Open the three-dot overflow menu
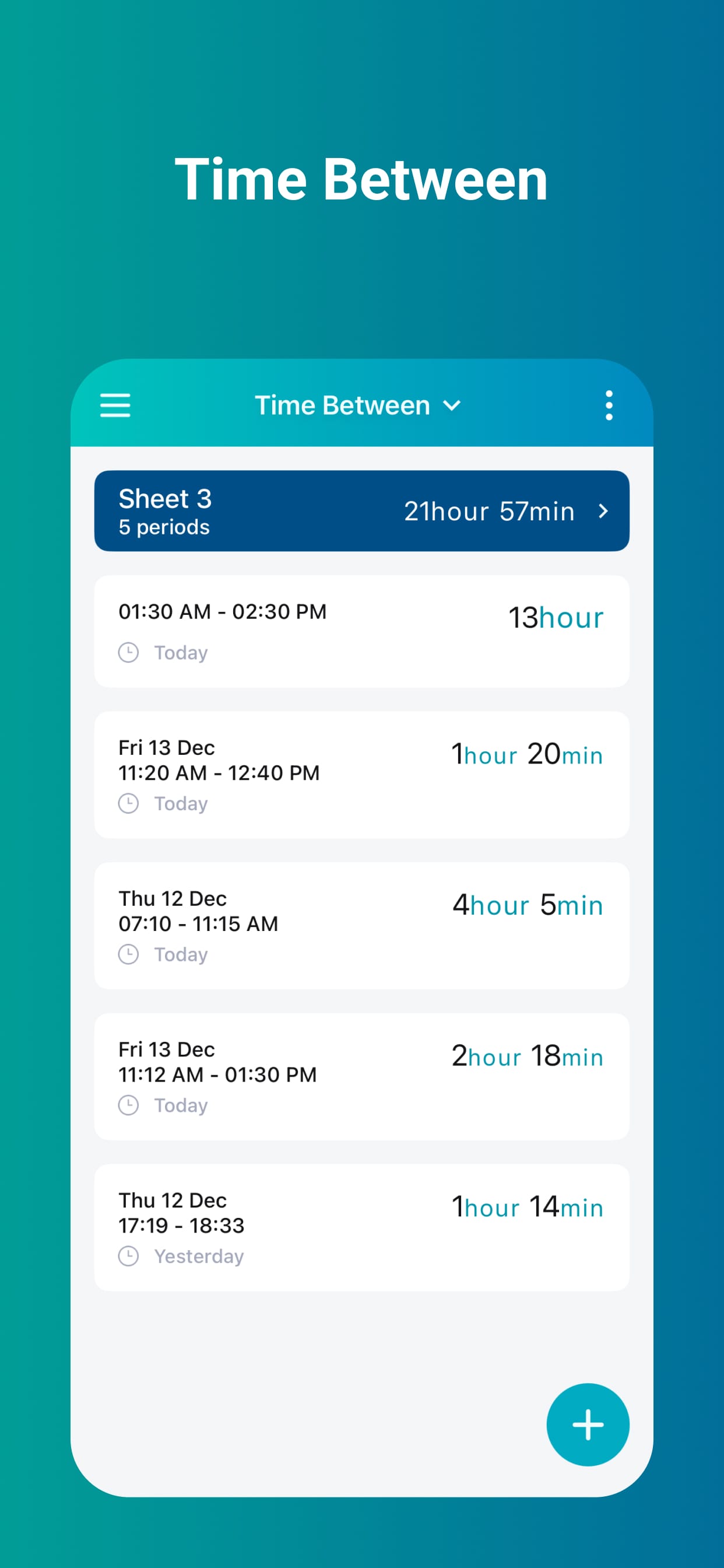724x1568 pixels. point(609,405)
